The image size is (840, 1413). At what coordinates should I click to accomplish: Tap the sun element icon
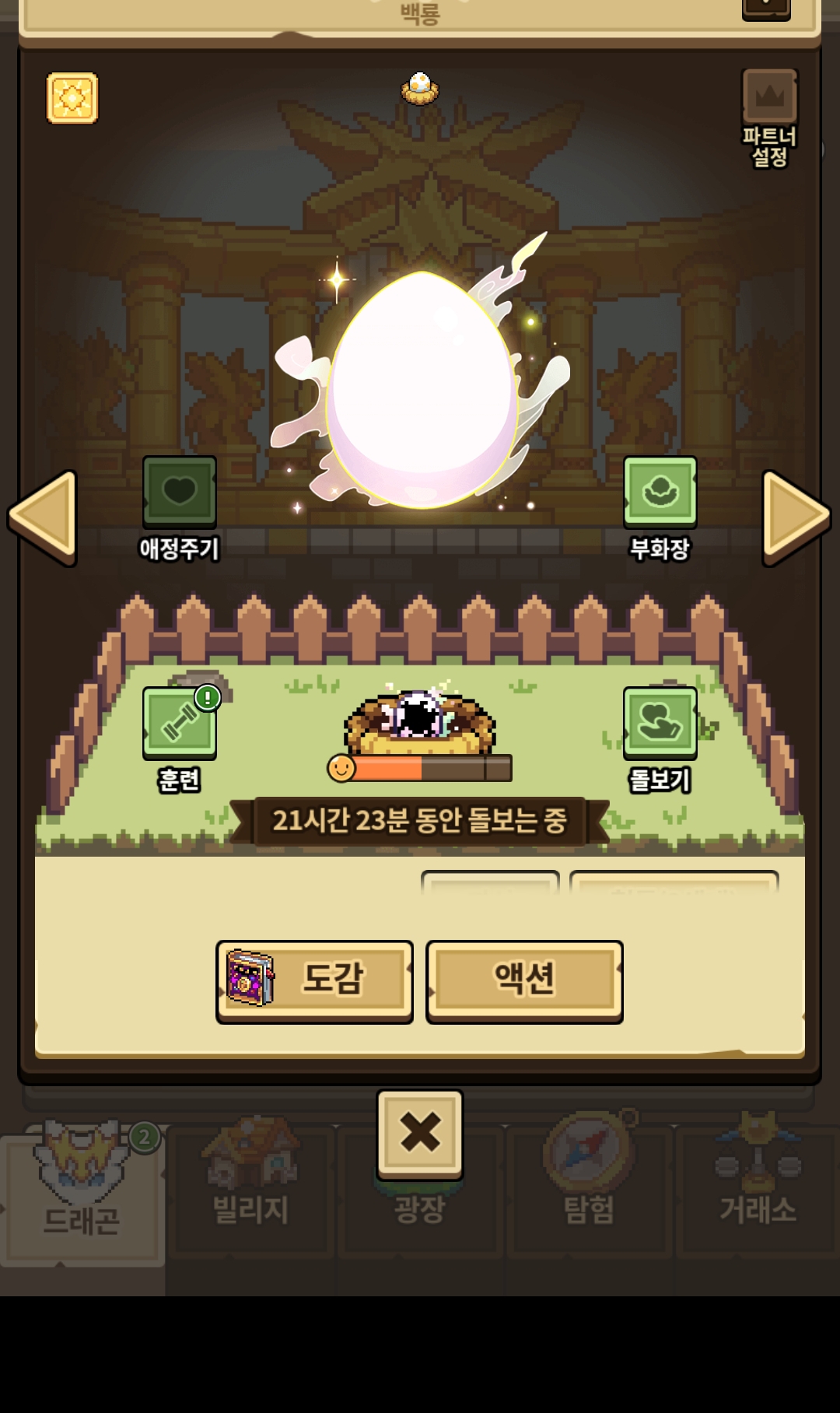[x=72, y=98]
